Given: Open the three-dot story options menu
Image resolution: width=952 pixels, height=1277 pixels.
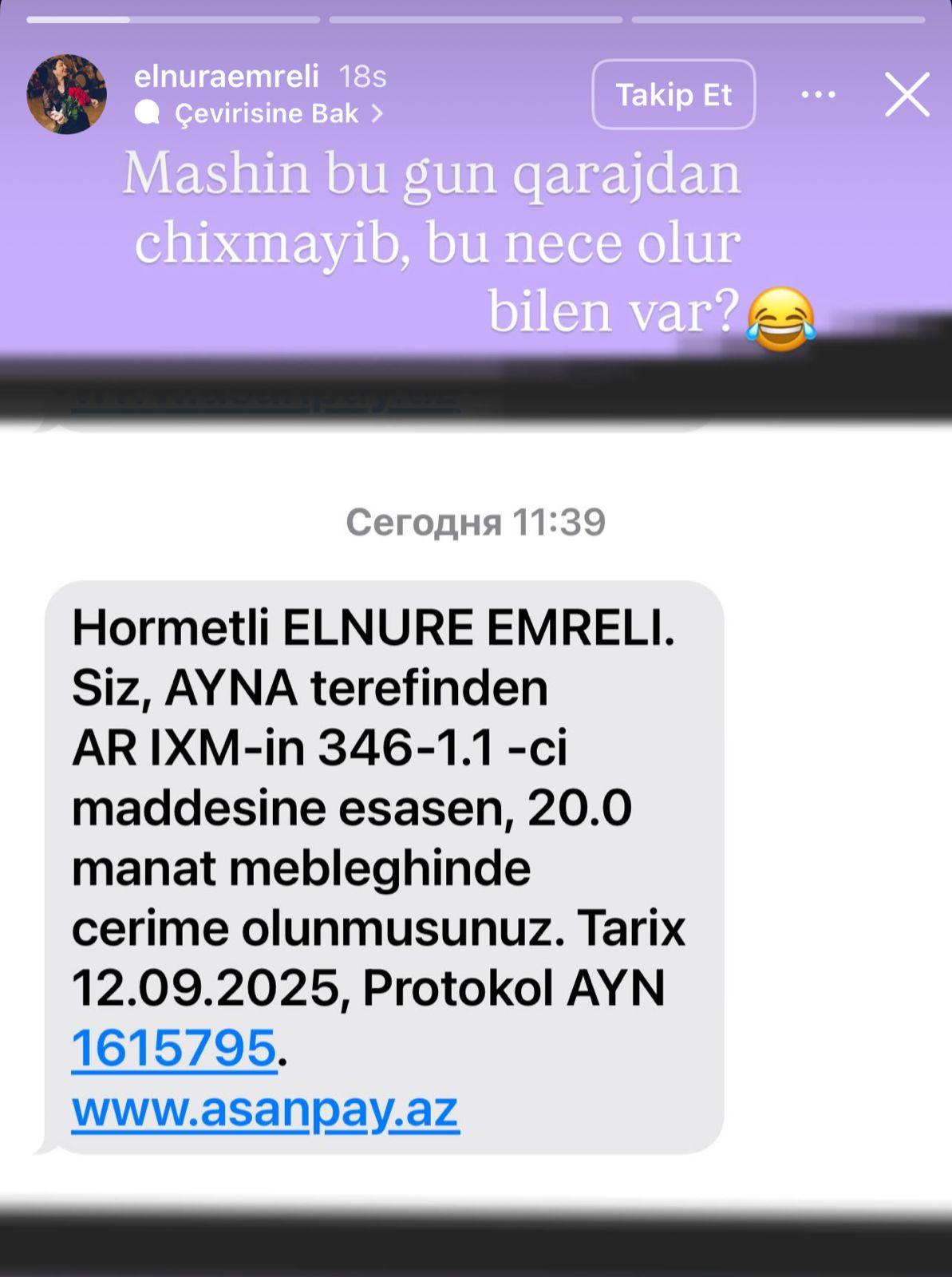Looking at the screenshot, I should click(818, 95).
